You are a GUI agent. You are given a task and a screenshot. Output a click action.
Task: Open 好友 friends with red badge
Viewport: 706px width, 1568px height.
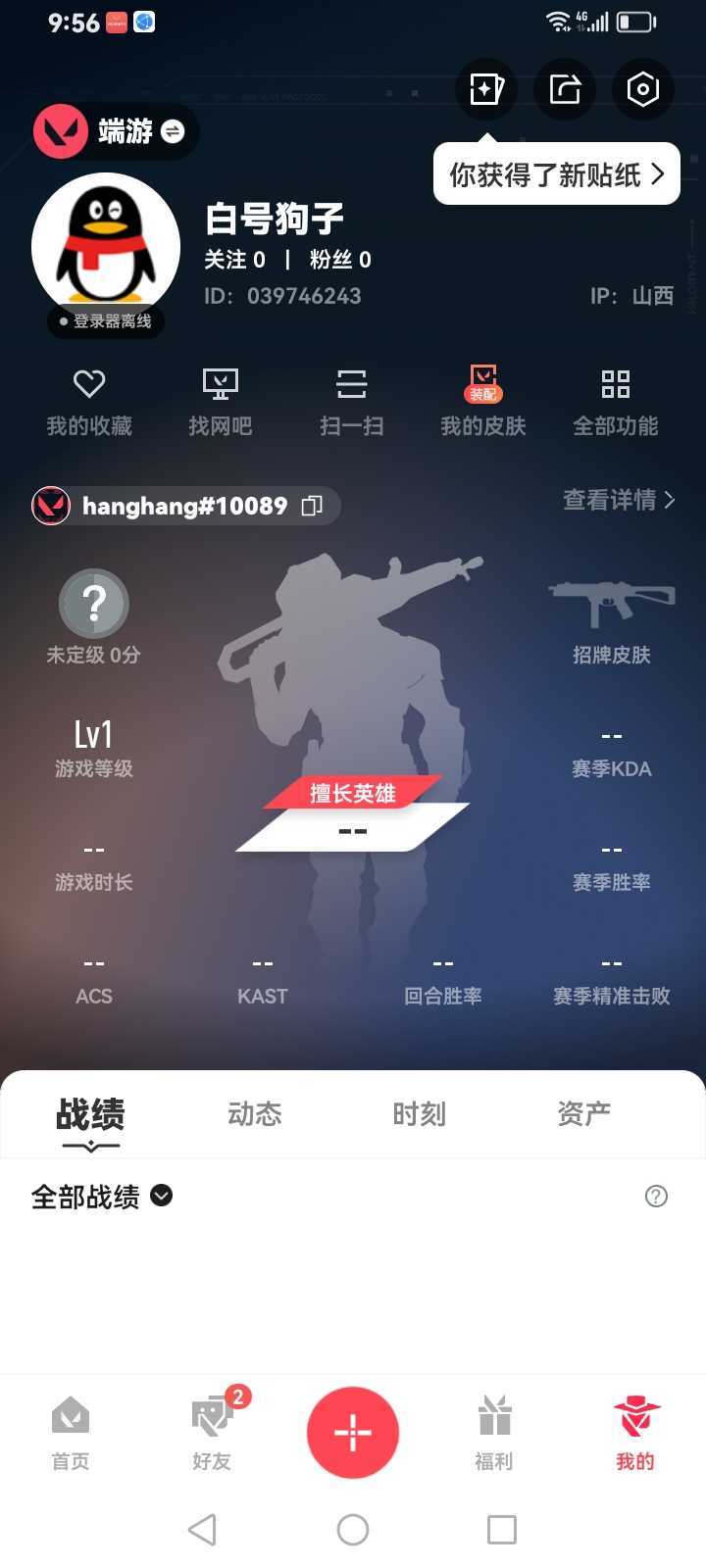tap(212, 1431)
